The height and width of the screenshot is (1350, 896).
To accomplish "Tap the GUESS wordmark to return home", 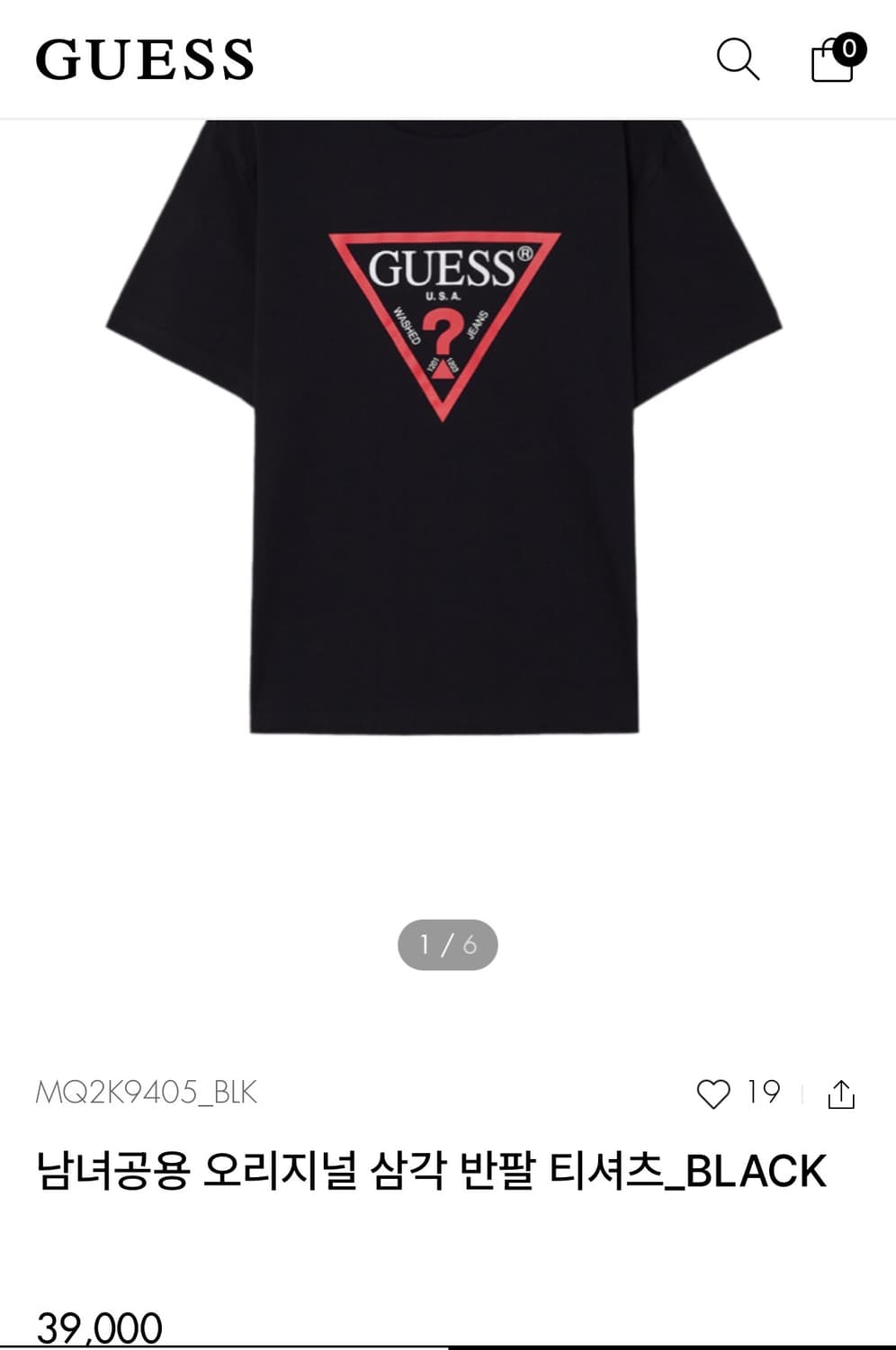I will click(144, 61).
